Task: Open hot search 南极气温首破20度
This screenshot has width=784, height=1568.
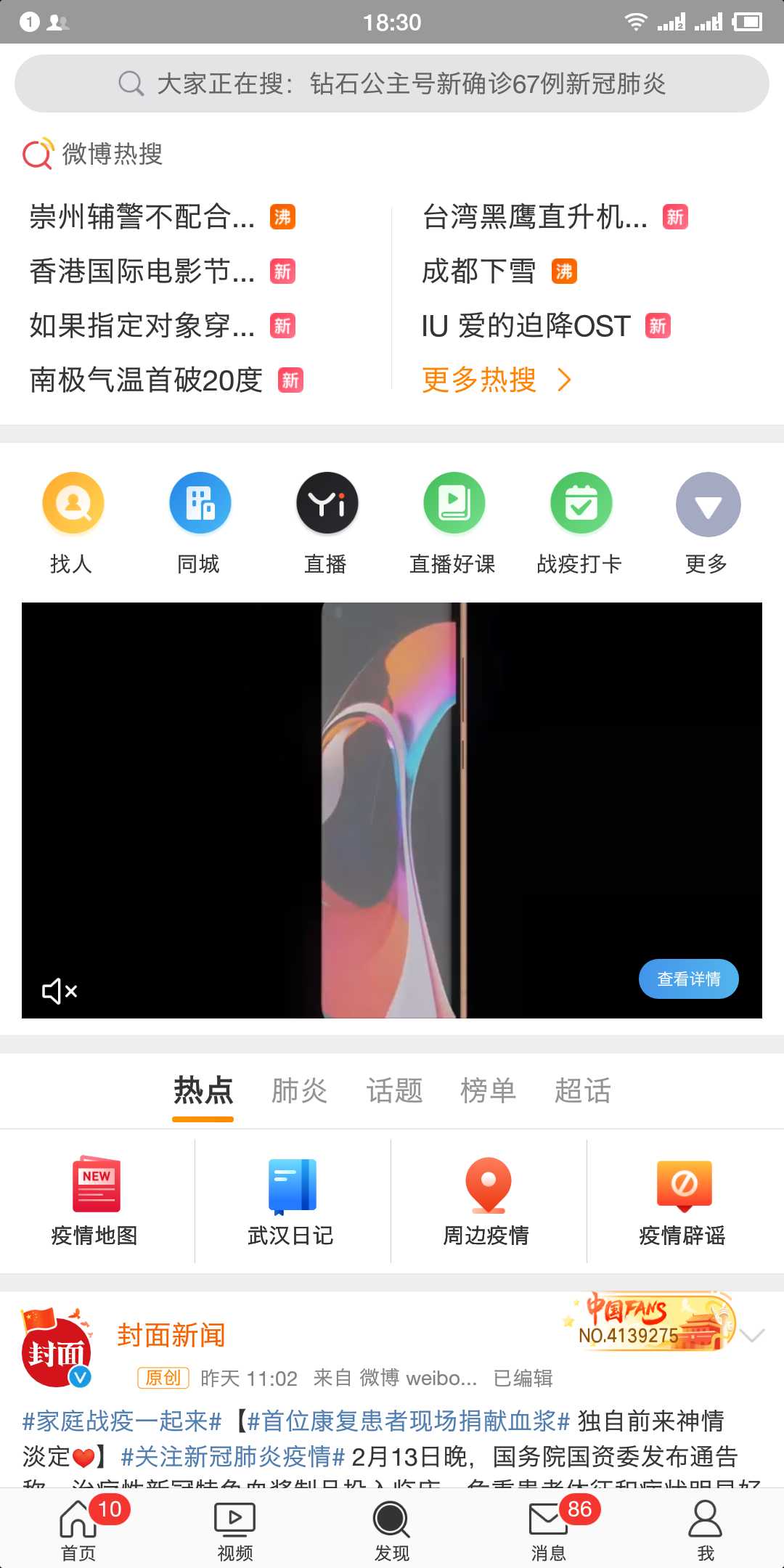Action: pos(146,380)
